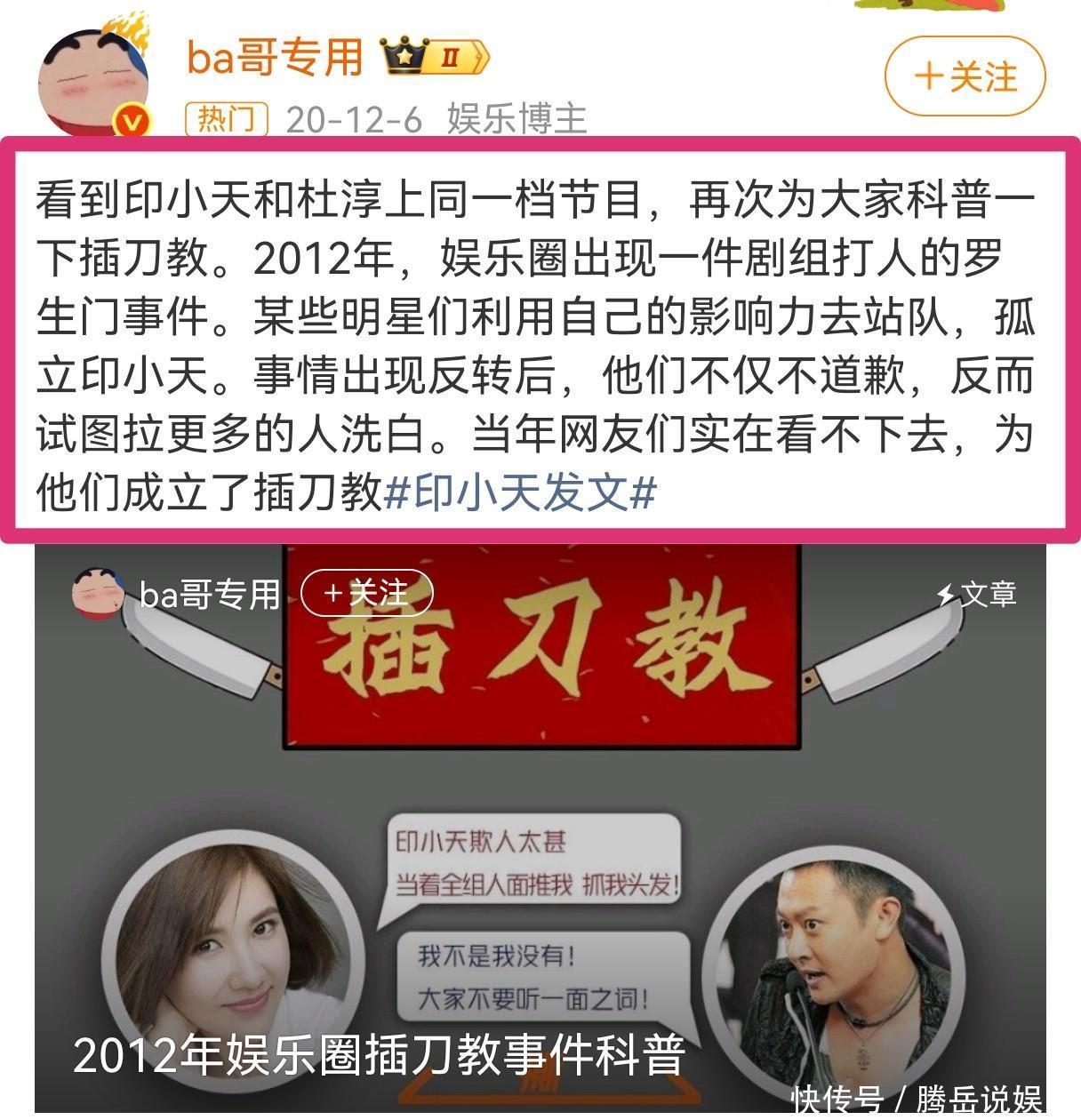Image resolution: width=1081 pixels, height=1120 pixels.
Task: Tap the 关注 button inside the article card
Action: pos(366,594)
